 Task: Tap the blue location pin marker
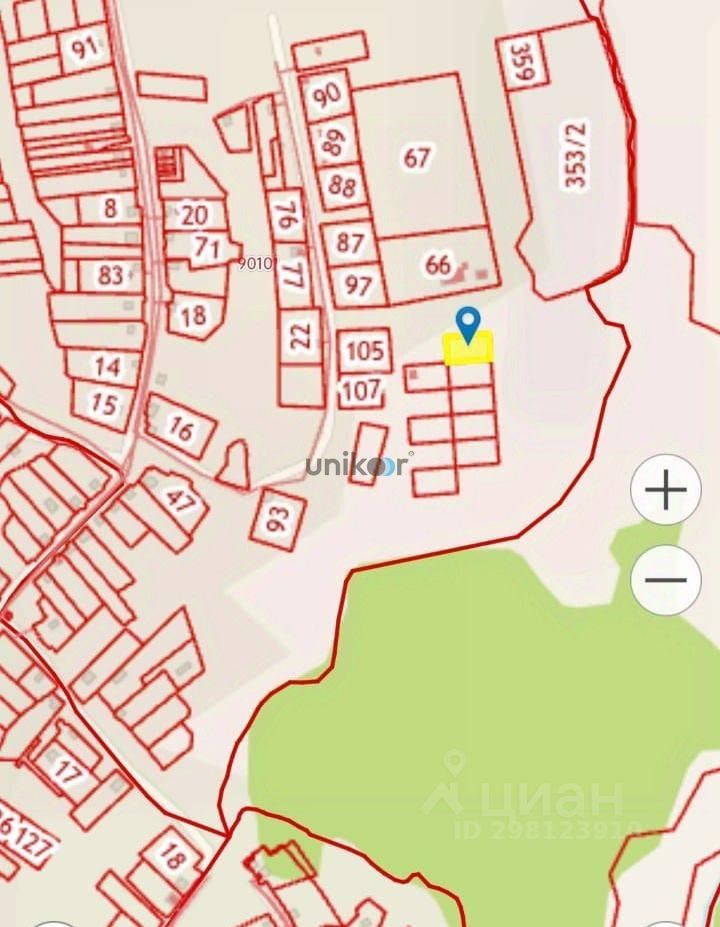pyautogui.click(x=467, y=323)
